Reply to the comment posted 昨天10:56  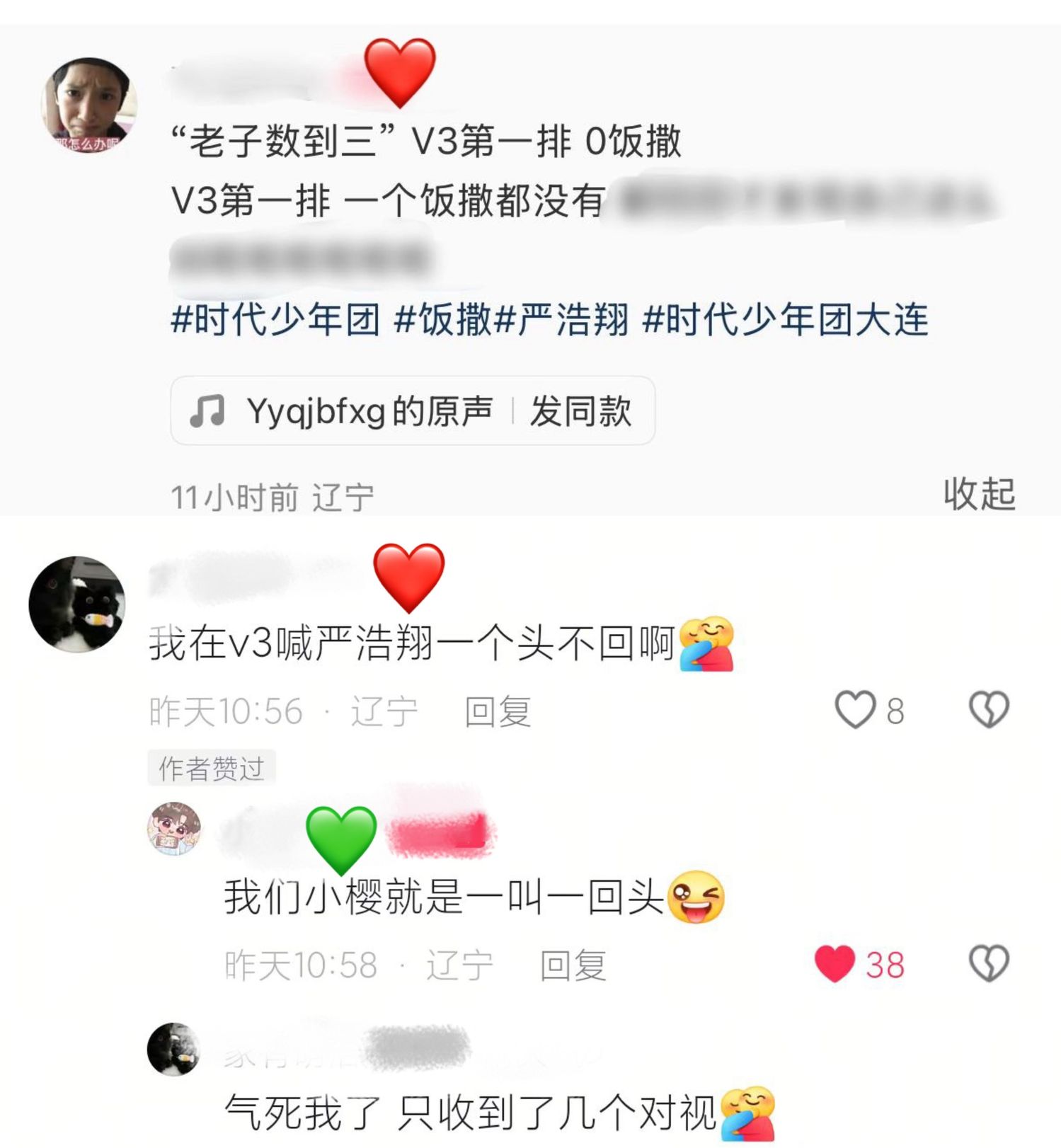498,711
